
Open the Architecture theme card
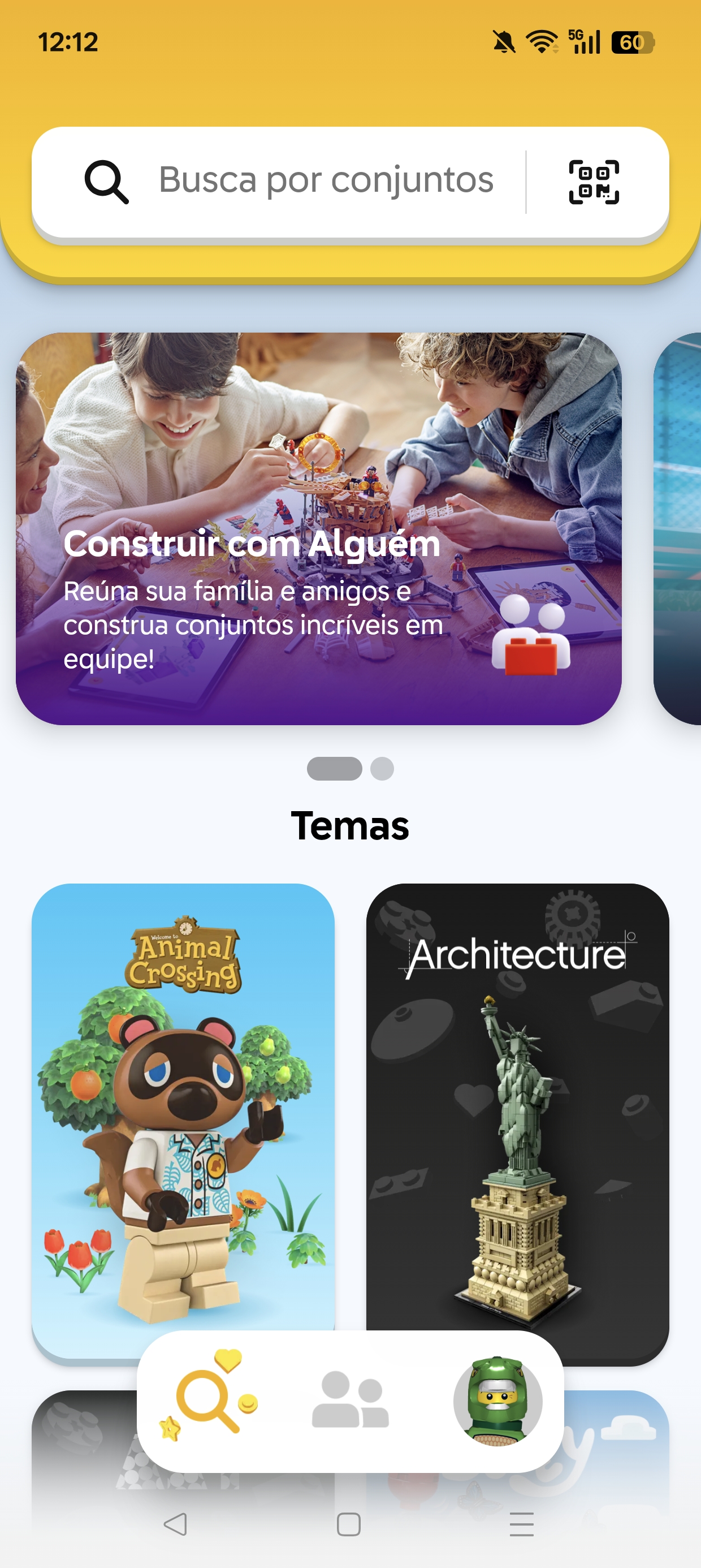pyautogui.click(x=517, y=1108)
